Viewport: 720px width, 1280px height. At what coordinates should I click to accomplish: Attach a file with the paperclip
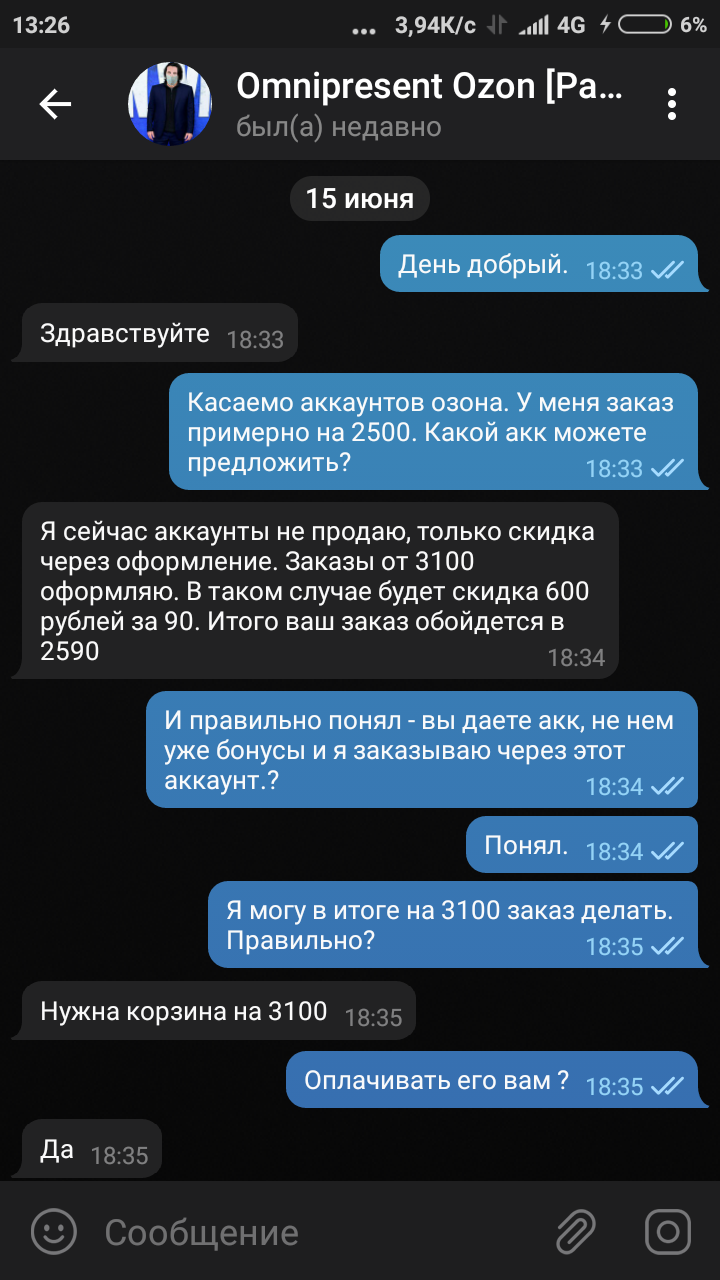576,1231
